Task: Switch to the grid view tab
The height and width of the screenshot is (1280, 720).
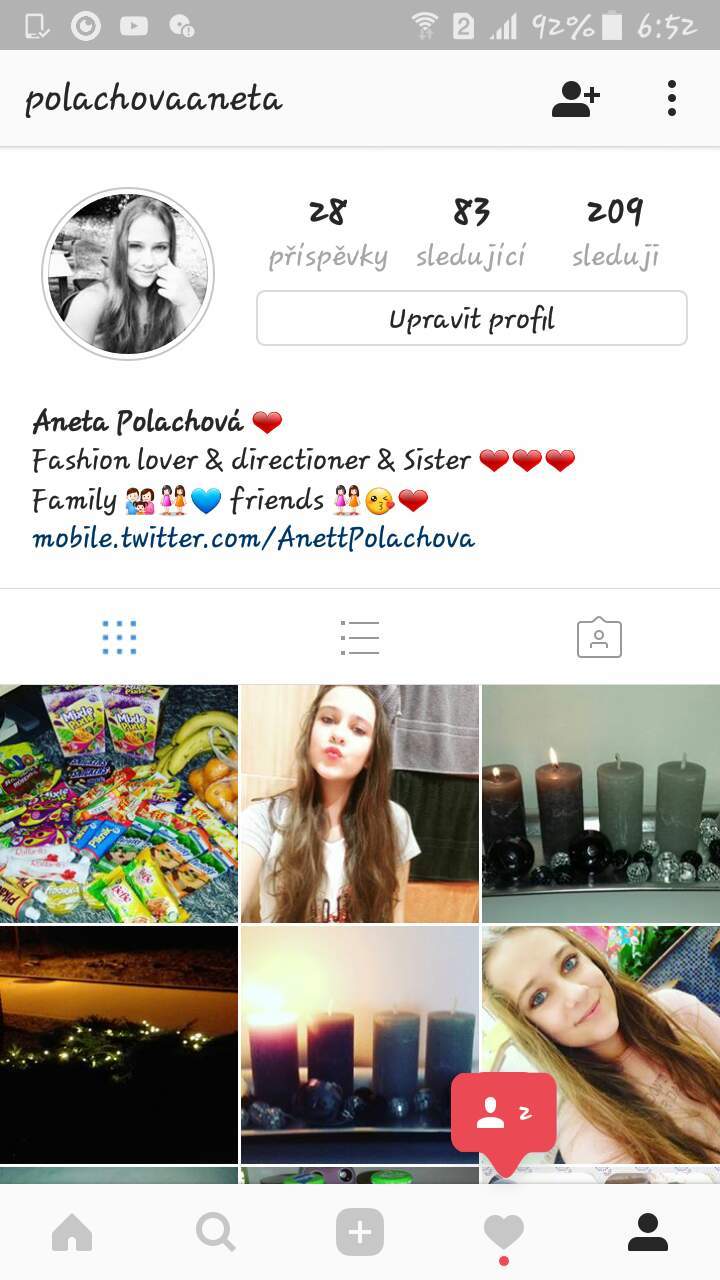Action: pyautogui.click(x=120, y=637)
